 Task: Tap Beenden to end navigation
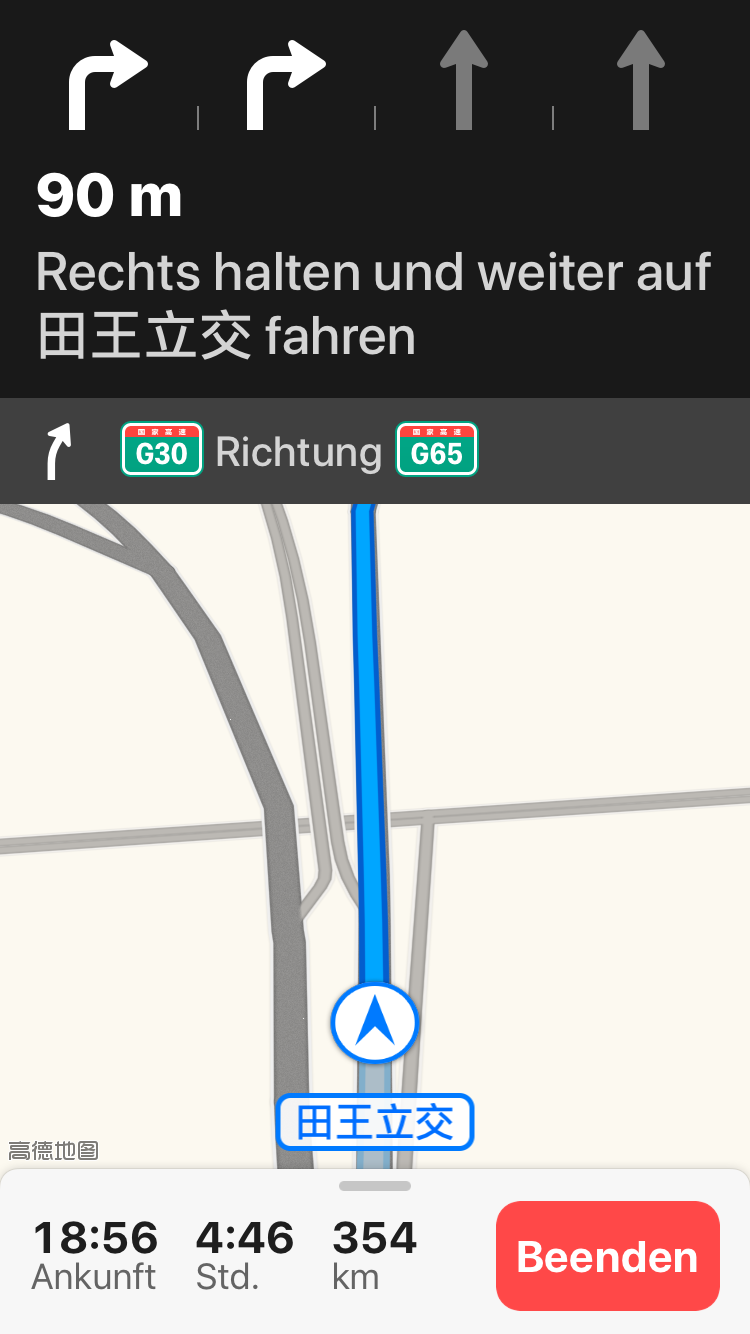(607, 1256)
